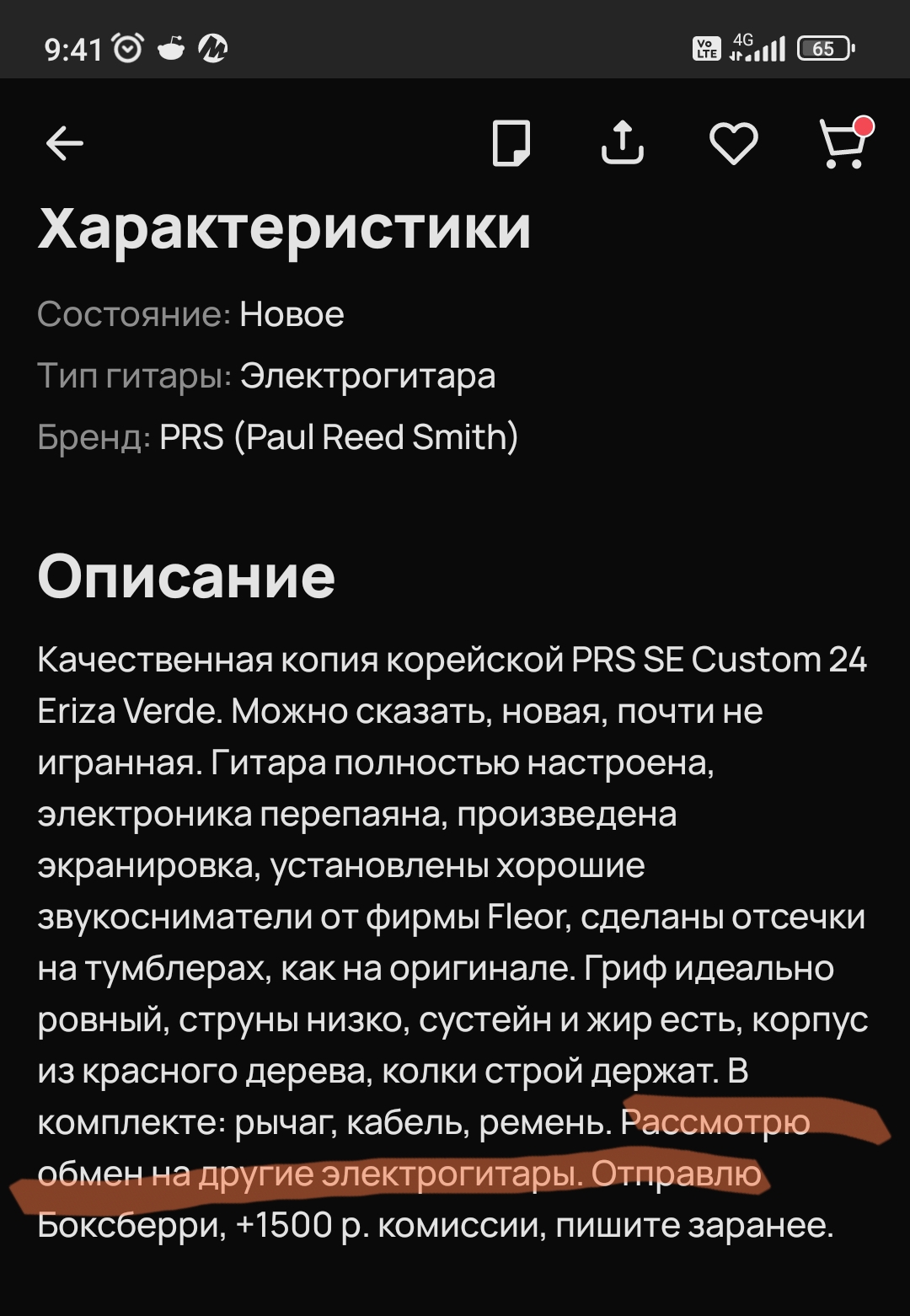Screen dimensions: 910x1316
Task: Open the shopping cart
Action: click(843, 145)
